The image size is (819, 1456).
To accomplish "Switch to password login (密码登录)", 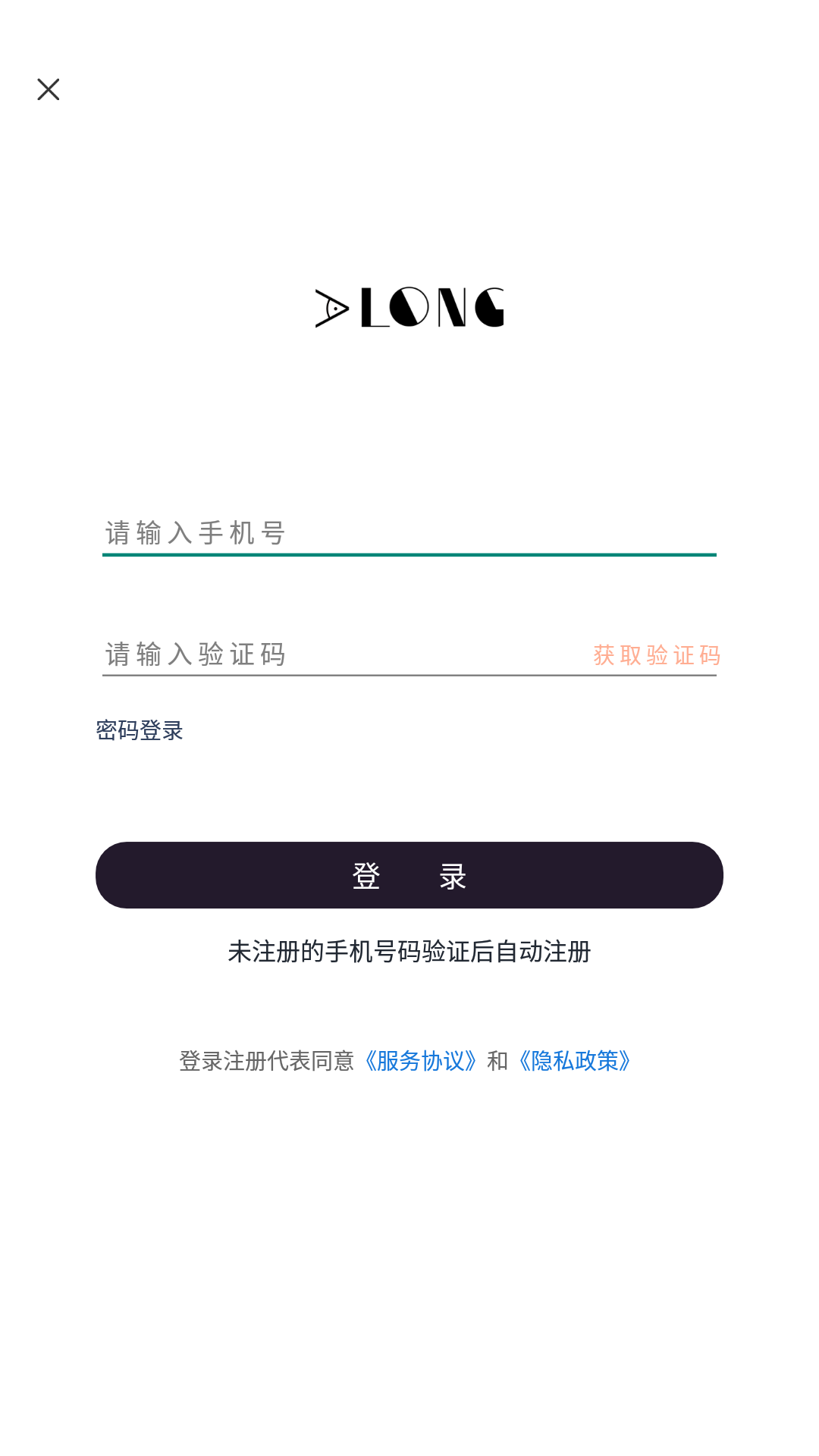I will pos(140,730).
